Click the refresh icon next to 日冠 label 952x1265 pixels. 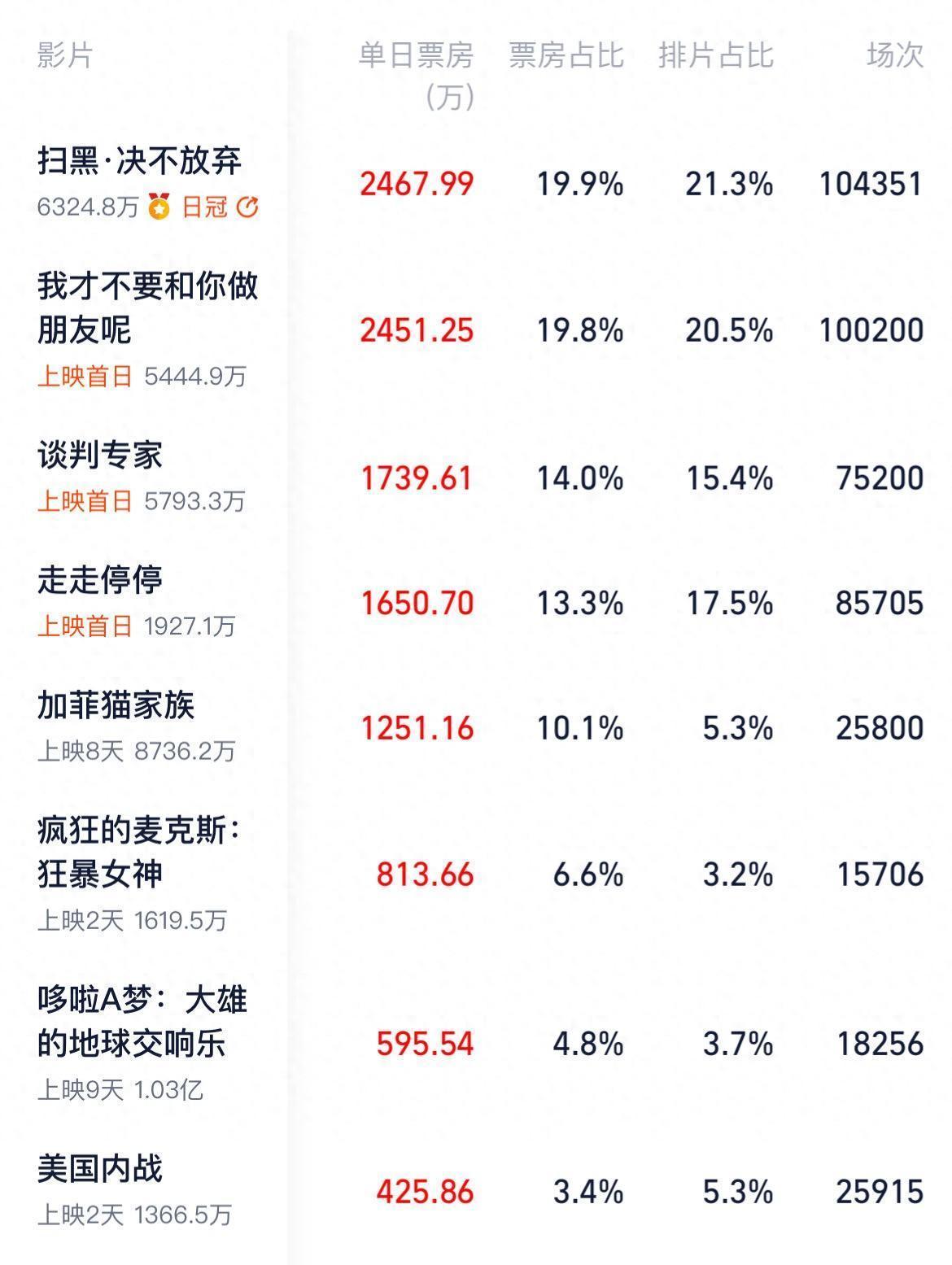coord(248,208)
